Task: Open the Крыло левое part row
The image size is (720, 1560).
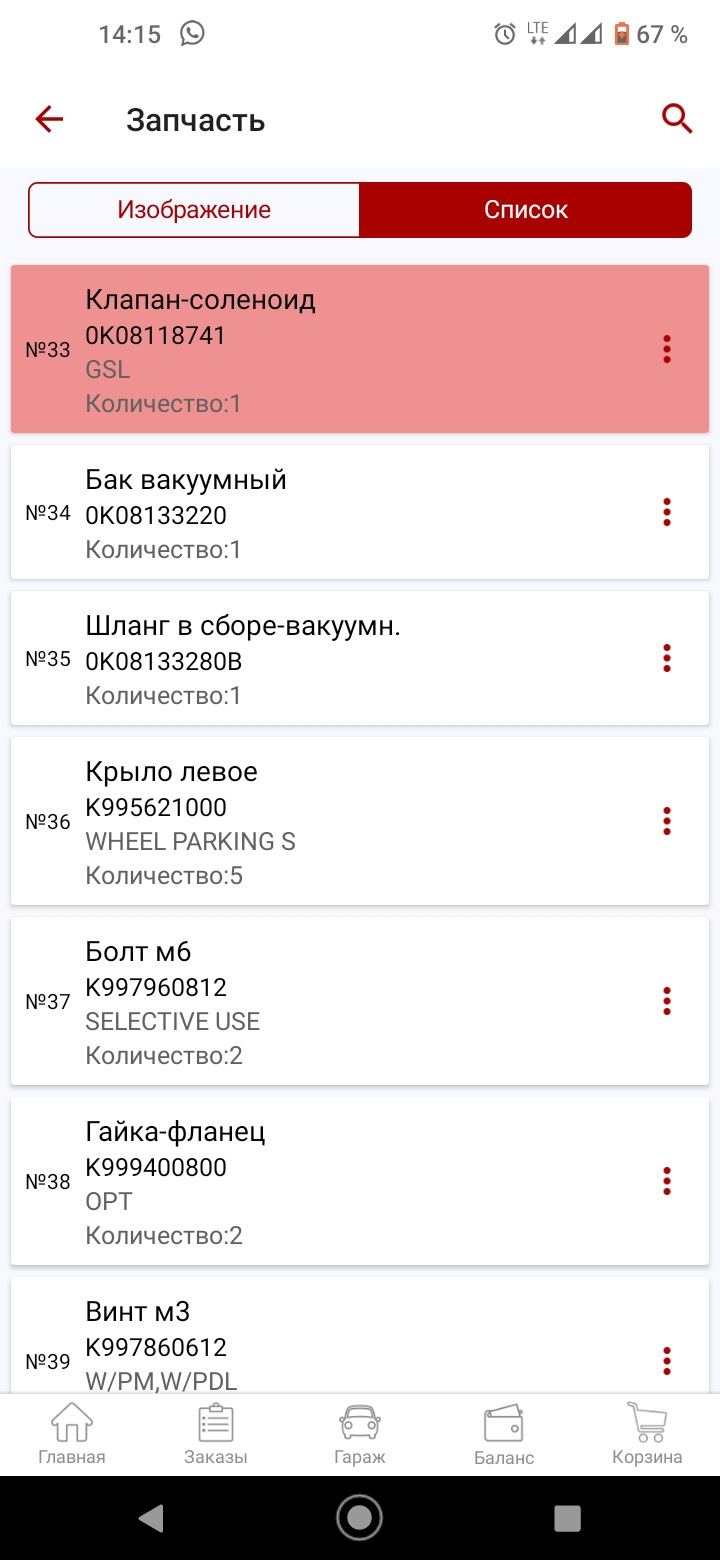Action: click(x=330, y=821)
